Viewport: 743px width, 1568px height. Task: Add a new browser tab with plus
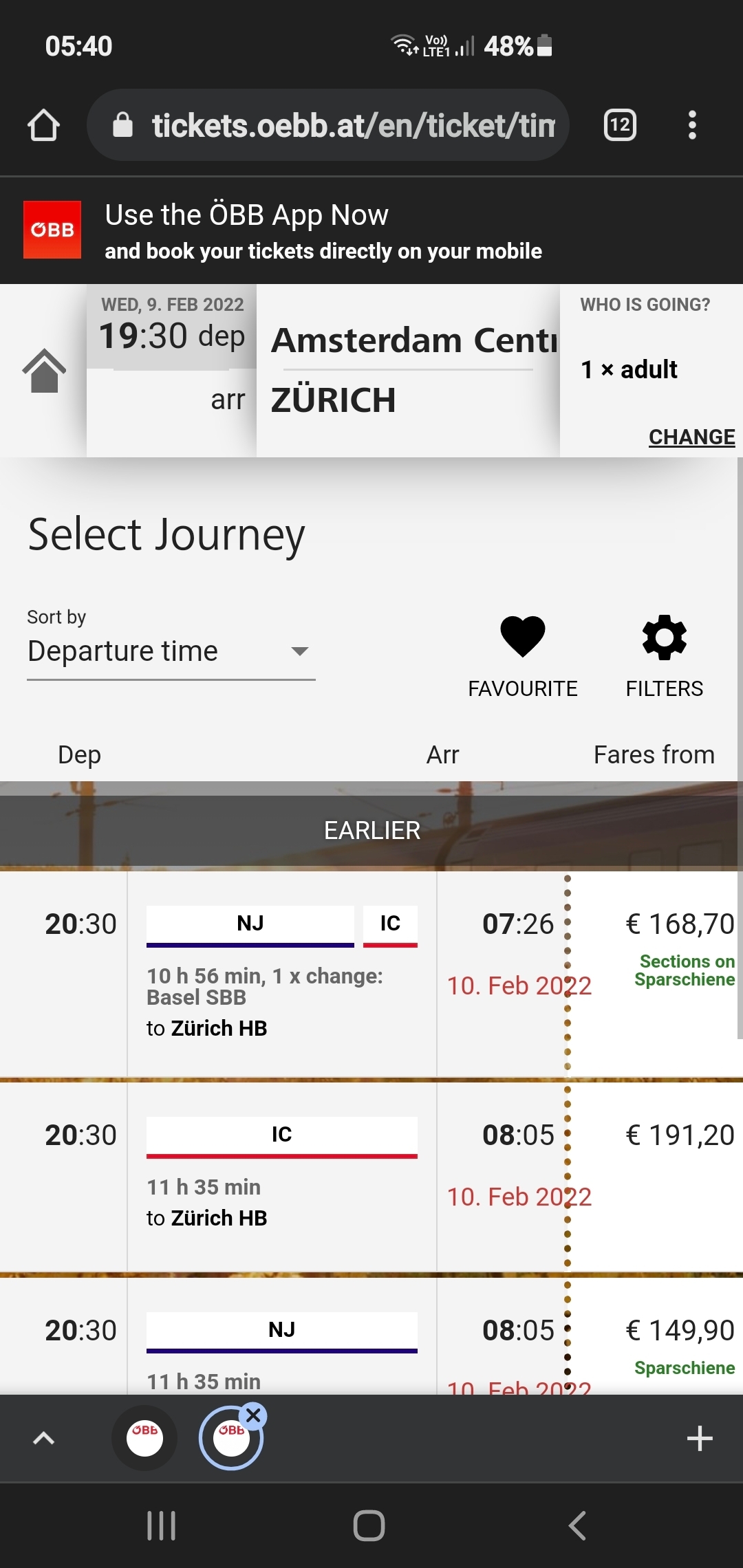click(700, 1438)
